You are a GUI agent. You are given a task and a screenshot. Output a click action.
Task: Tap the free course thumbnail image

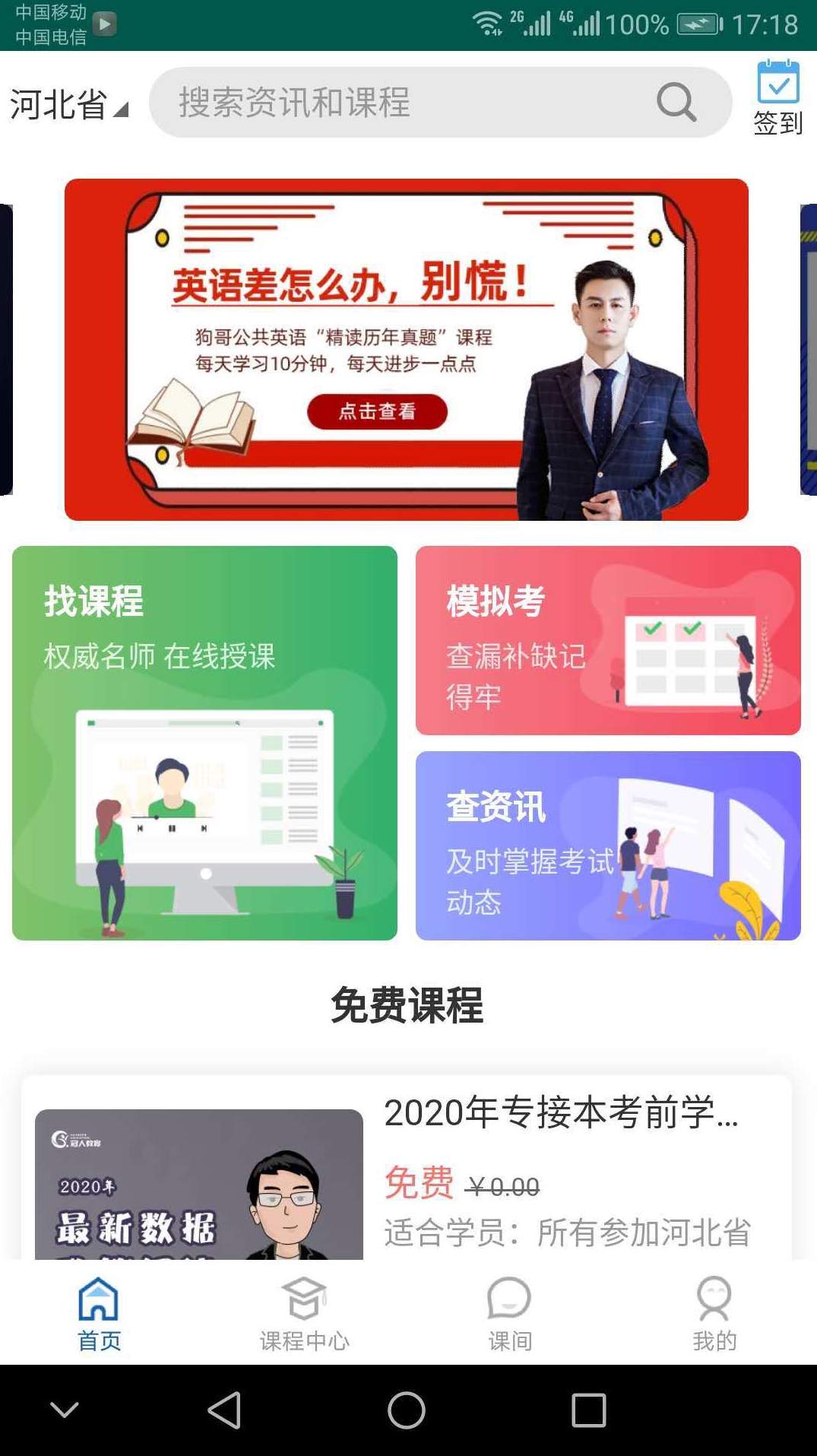click(196, 1186)
